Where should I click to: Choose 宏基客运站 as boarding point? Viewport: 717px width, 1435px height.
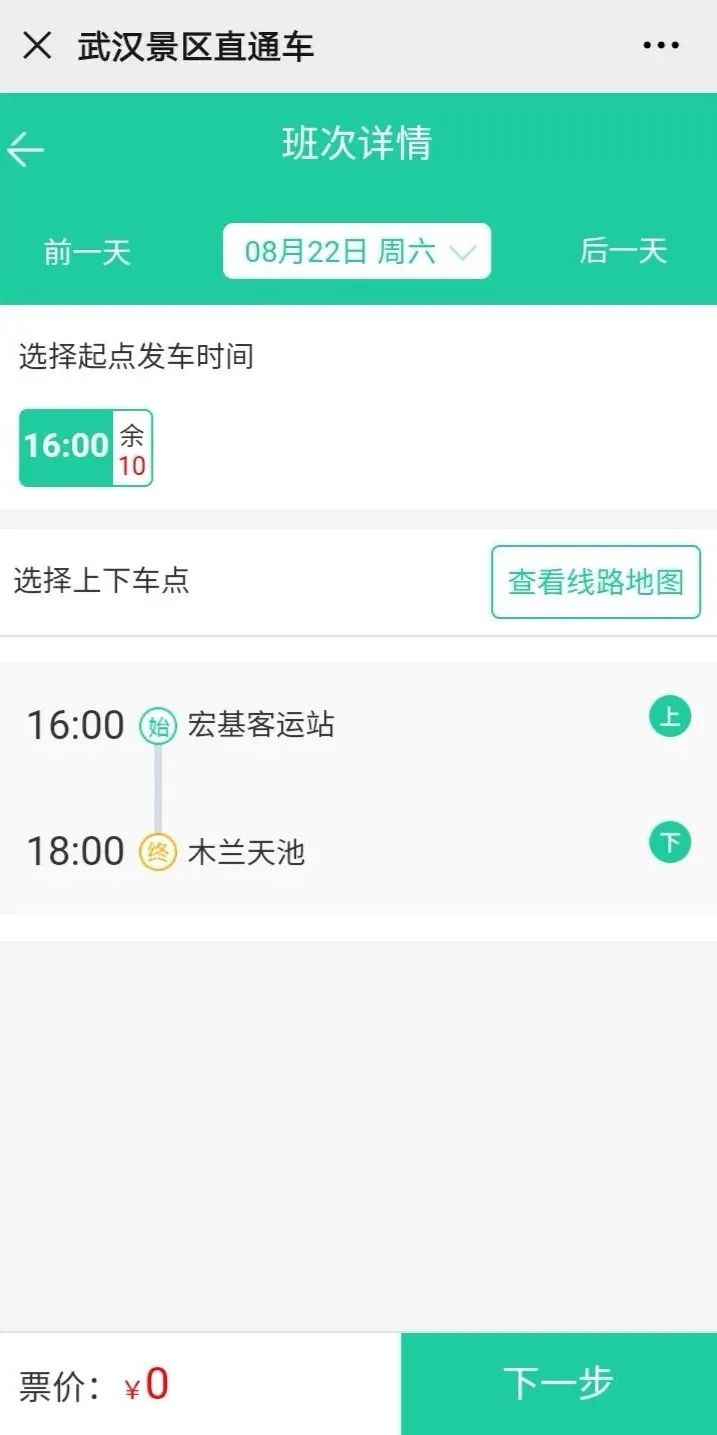[669, 717]
